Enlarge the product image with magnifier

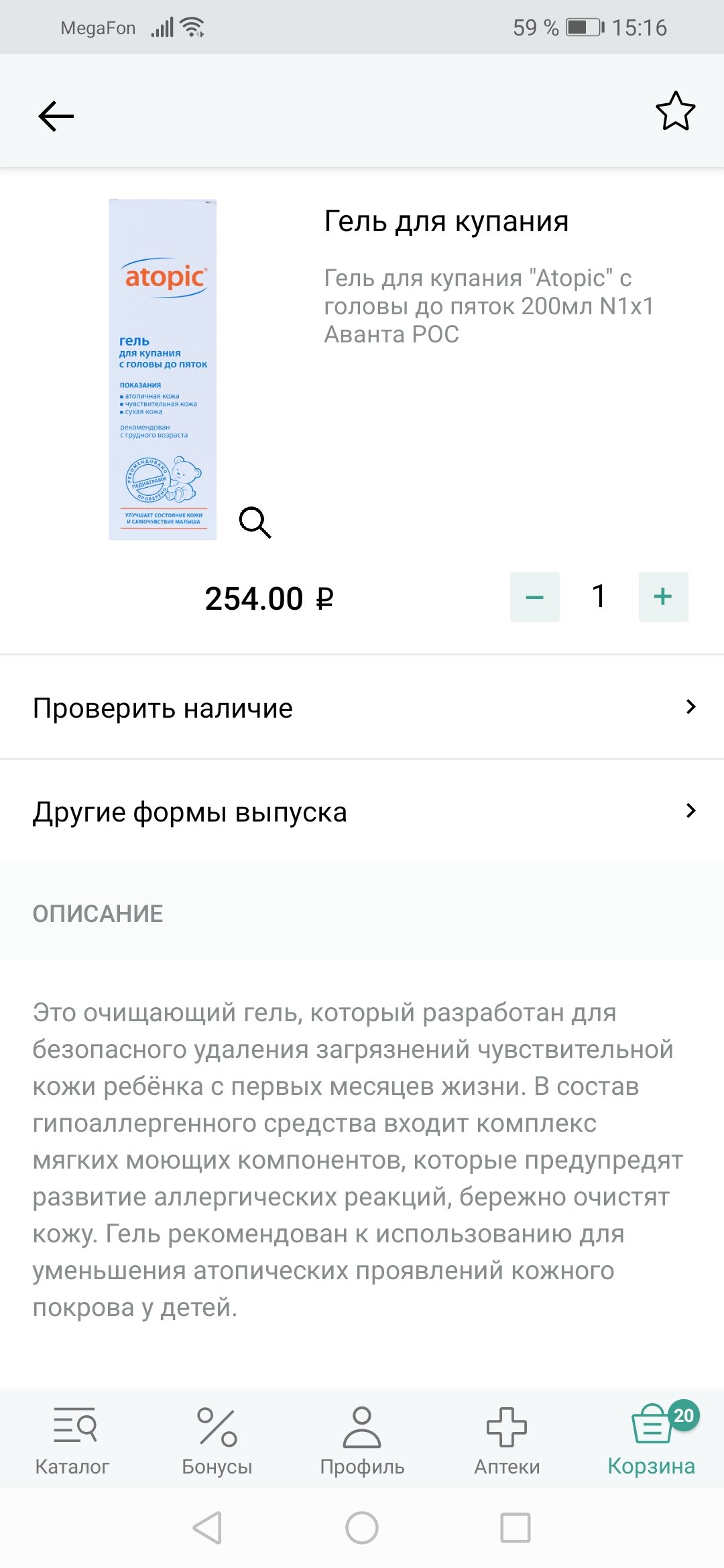(x=255, y=522)
